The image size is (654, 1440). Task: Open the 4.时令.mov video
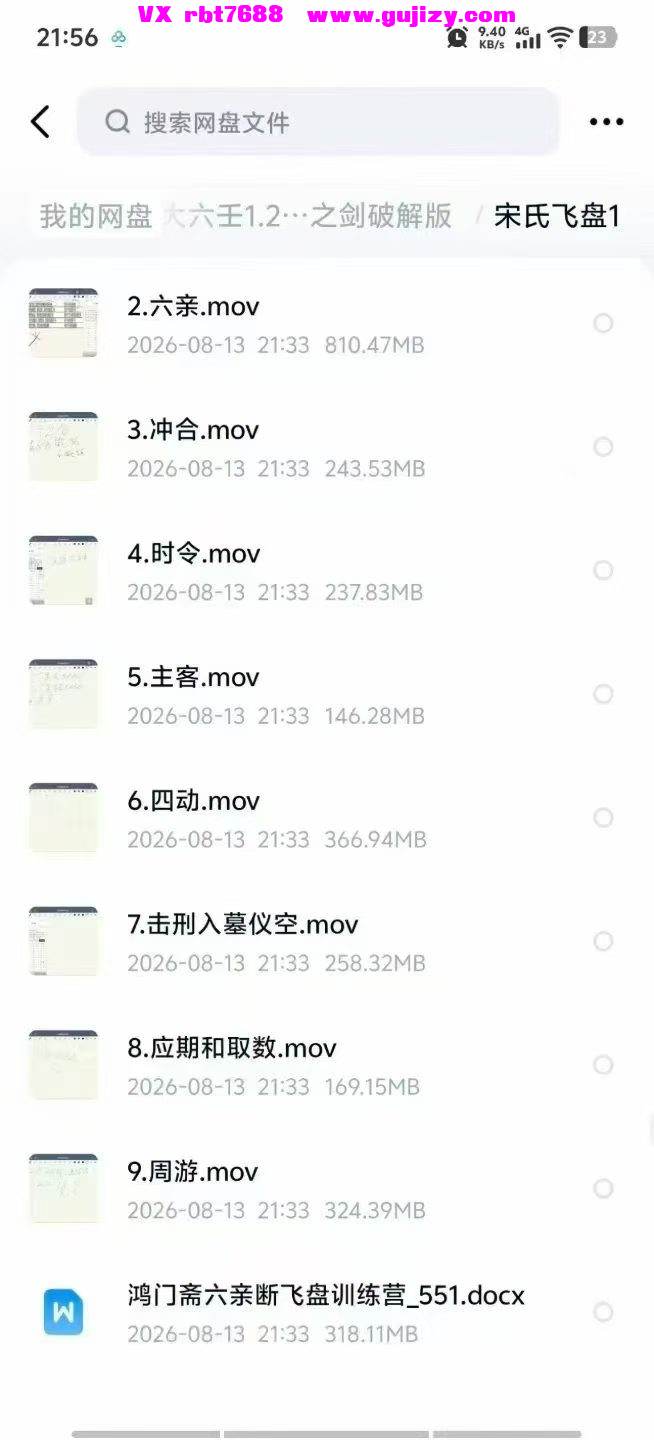327,571
